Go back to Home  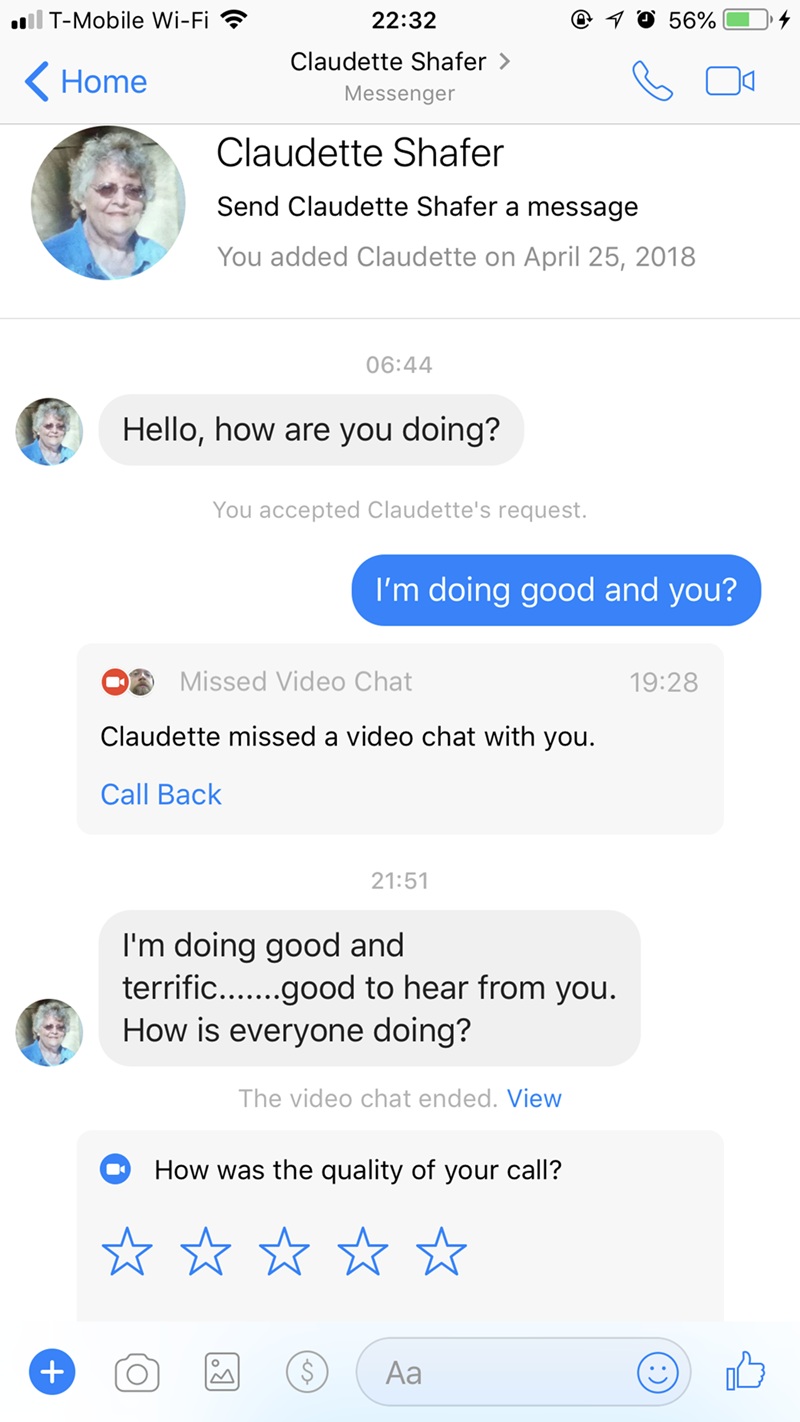pyautogui.click(x=86, y=82)
